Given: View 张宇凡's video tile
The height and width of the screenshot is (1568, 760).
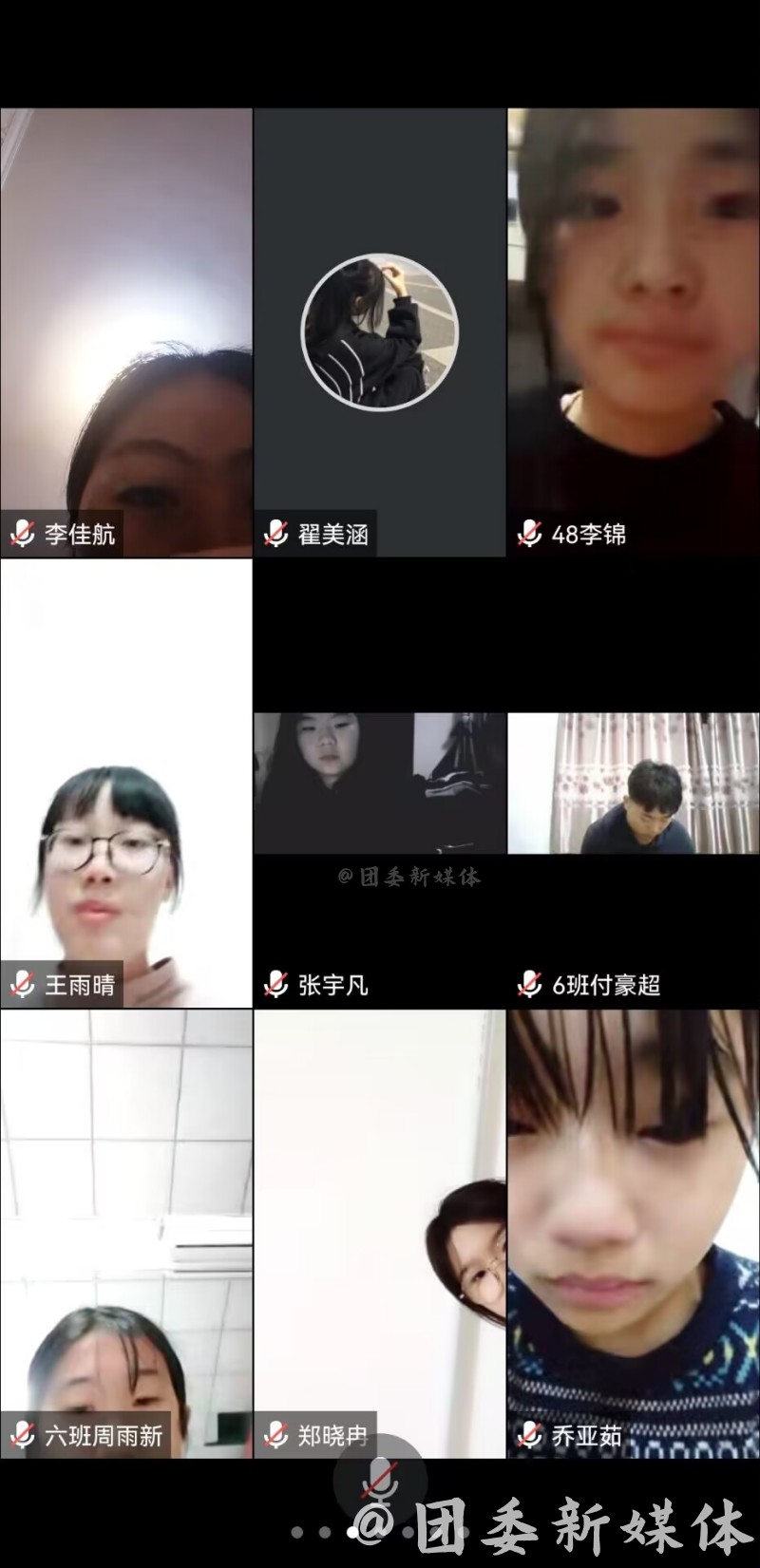Looking at the screenshot, I should (x=379, y=783).
